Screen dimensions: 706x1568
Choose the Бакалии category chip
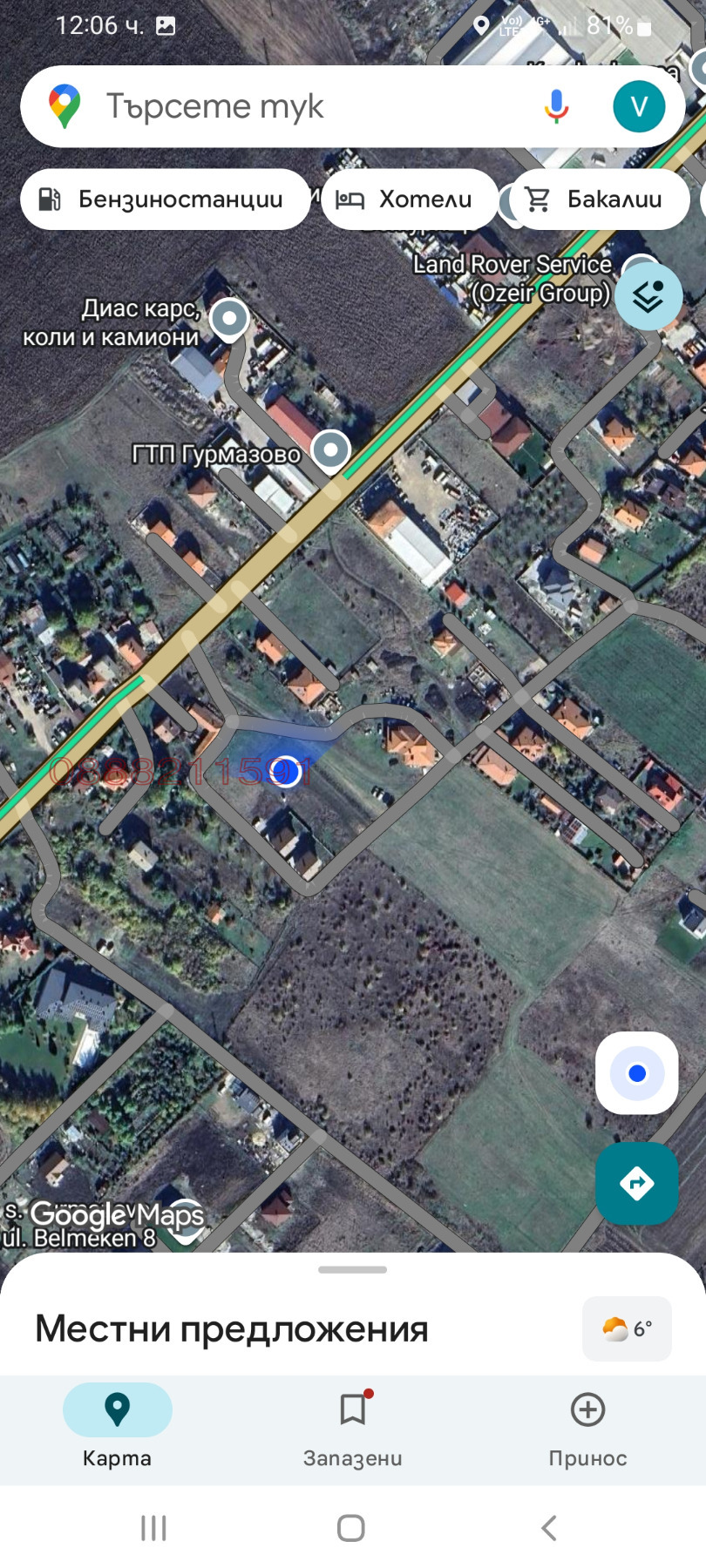[x=599, y=199]
